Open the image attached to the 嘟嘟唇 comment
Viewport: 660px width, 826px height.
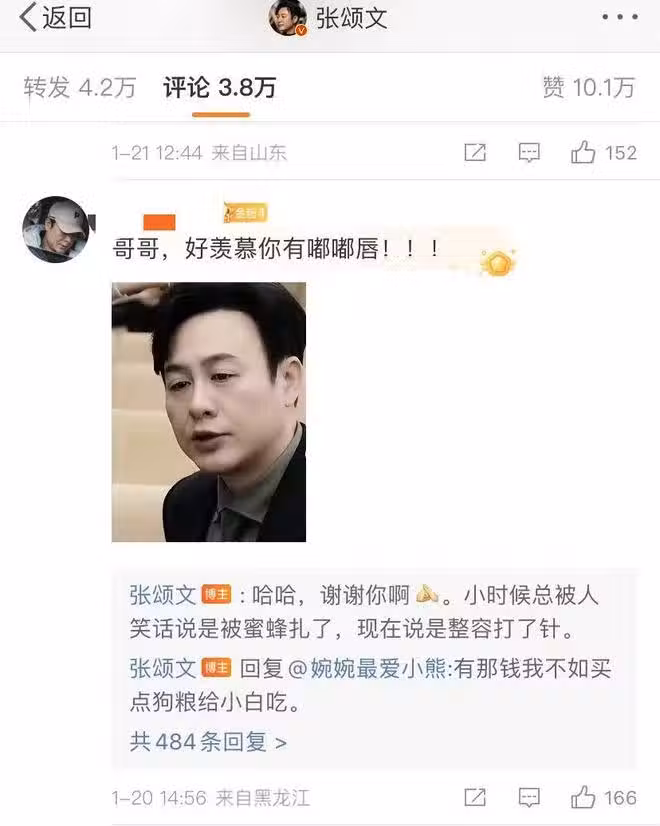point(208,412)
